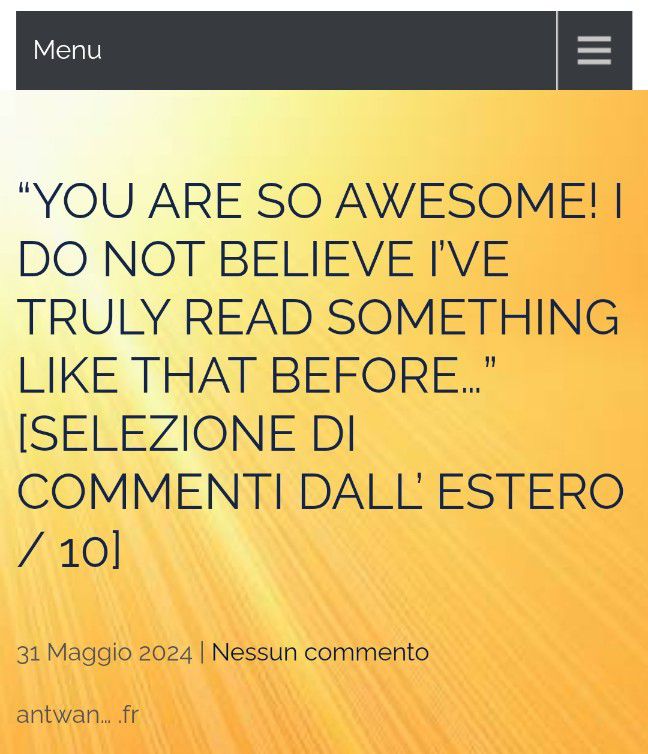The width and height of the screenshot is (648, 754).
Task: Open the "Nessun commento" comments link
Action: (320, 652)
